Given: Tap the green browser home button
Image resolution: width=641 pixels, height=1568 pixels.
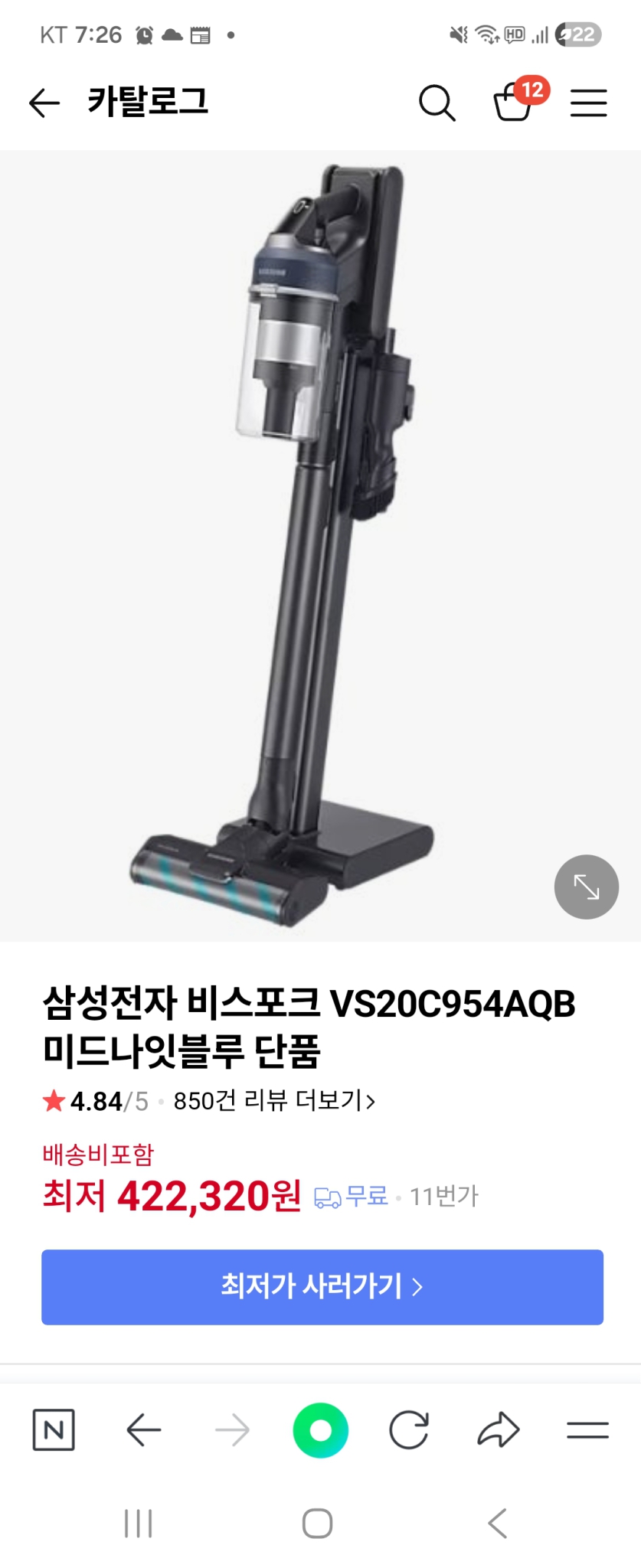Looking at the screenshot, I should 320,1429.
